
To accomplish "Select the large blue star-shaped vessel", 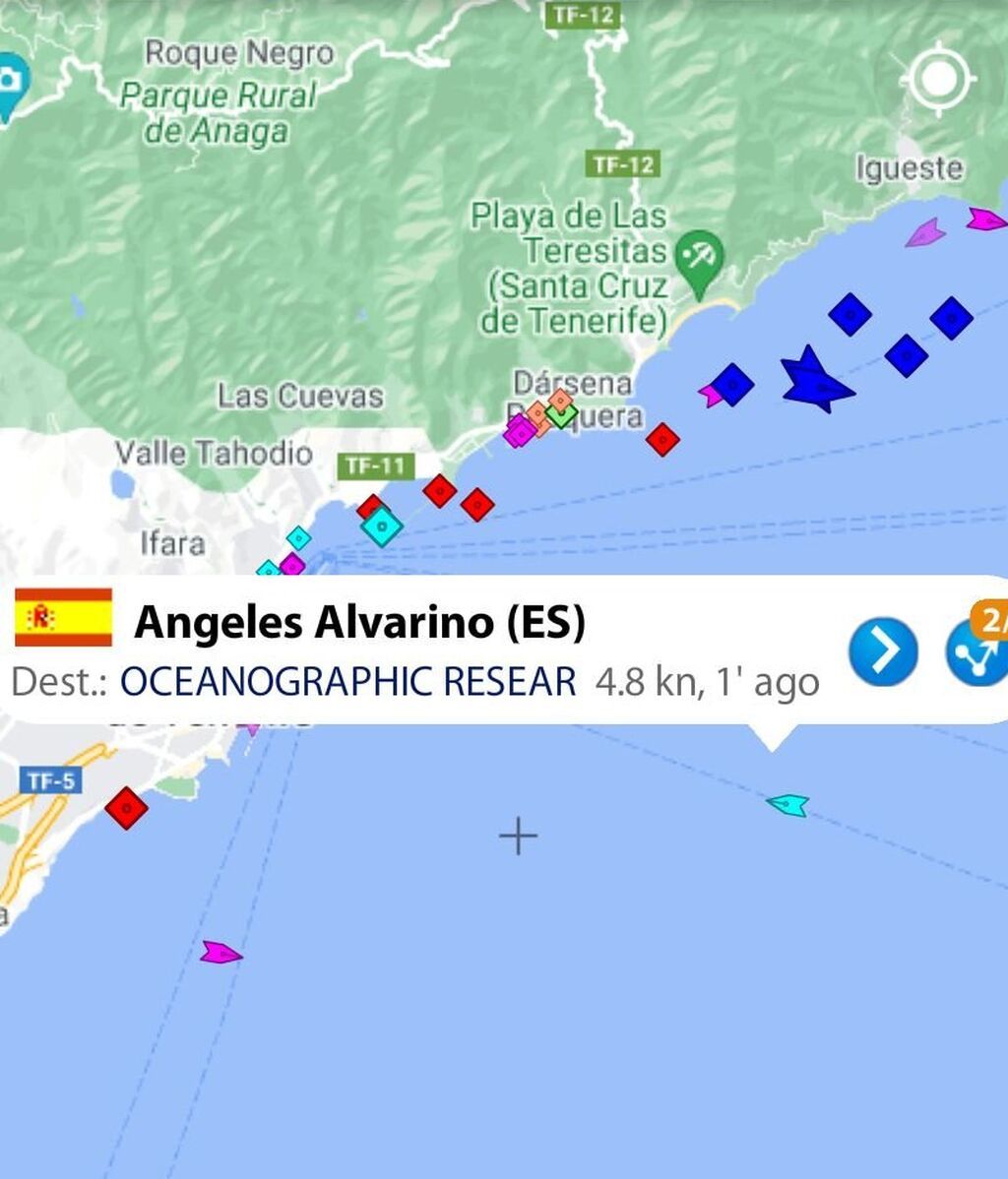I will point(814,380).
